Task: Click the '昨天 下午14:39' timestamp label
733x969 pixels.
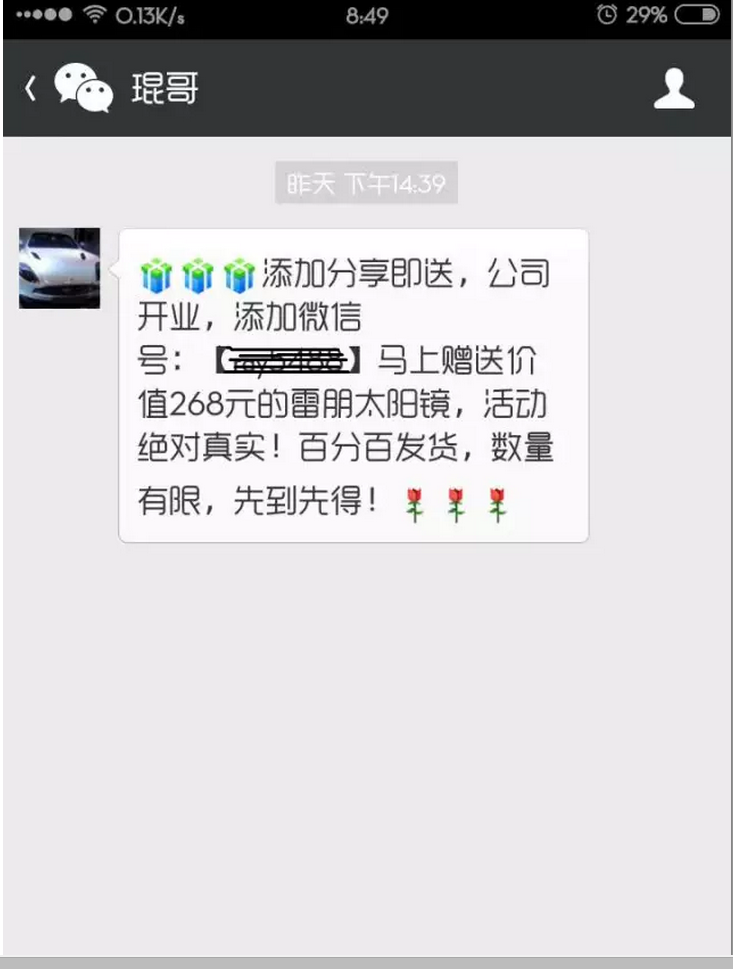Action: pos(366,182)
